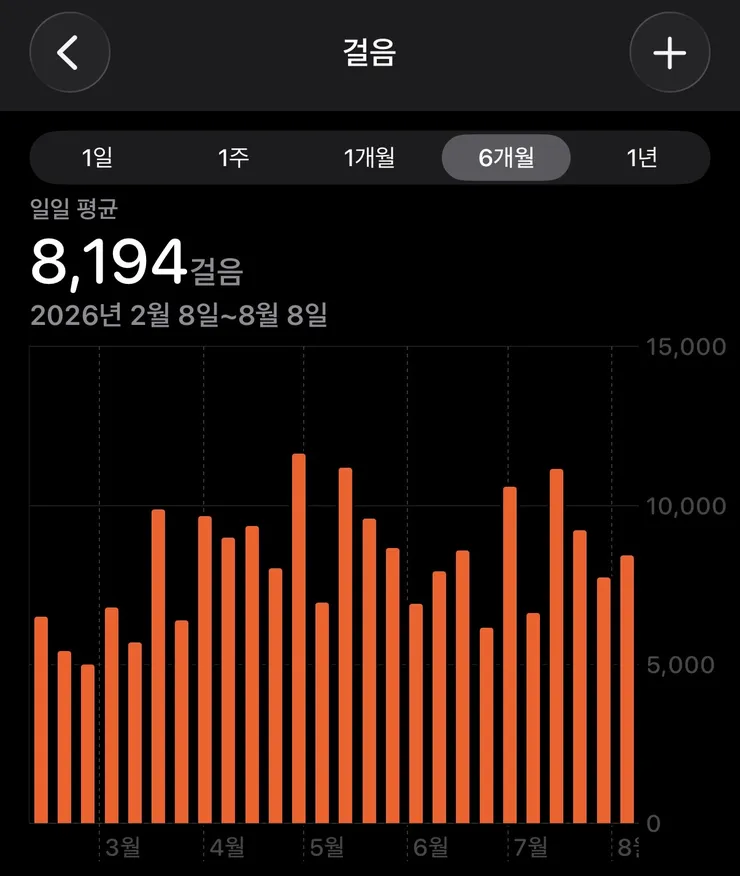Go back using the top-left arrow
740x876 pixels.
(x=69, y=53)
